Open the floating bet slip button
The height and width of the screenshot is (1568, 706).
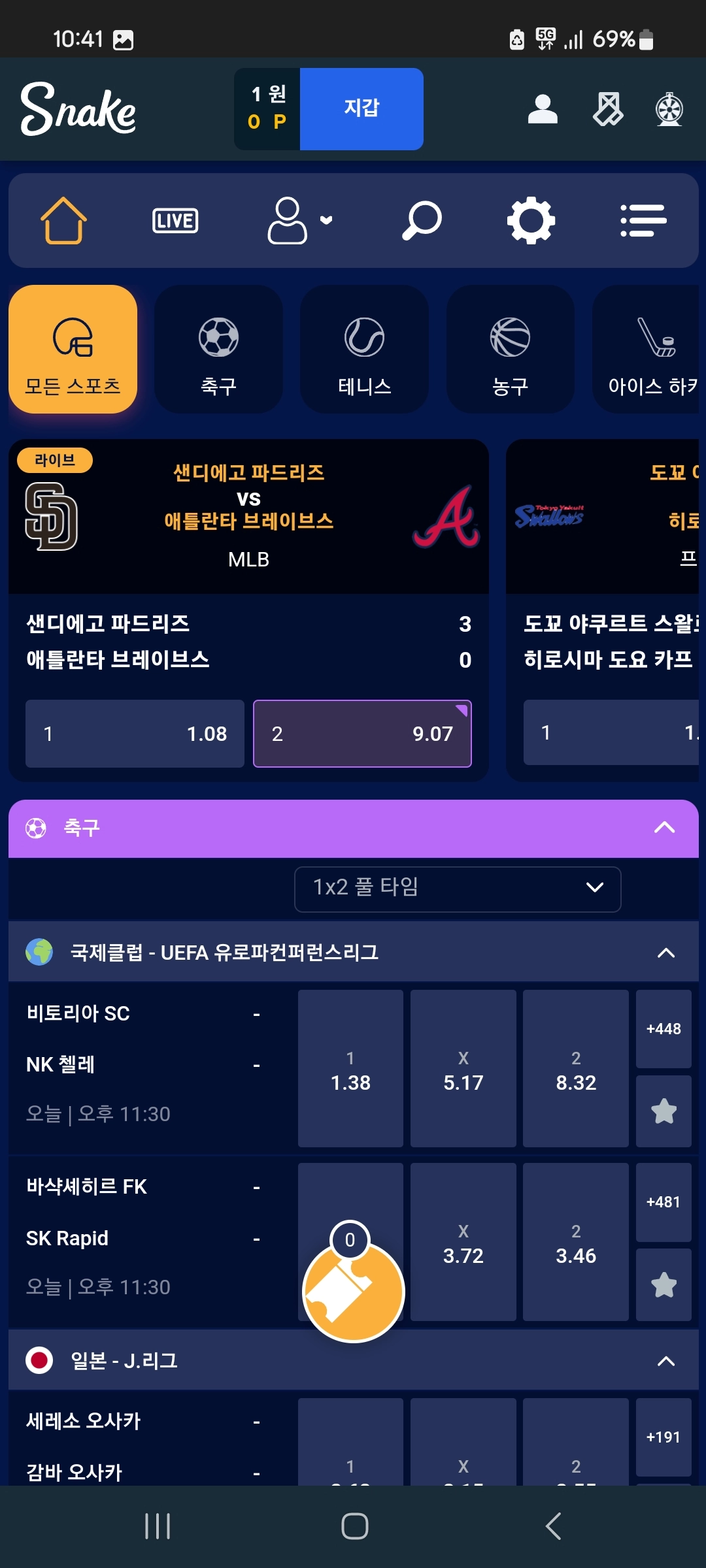tap(354, 1291)
